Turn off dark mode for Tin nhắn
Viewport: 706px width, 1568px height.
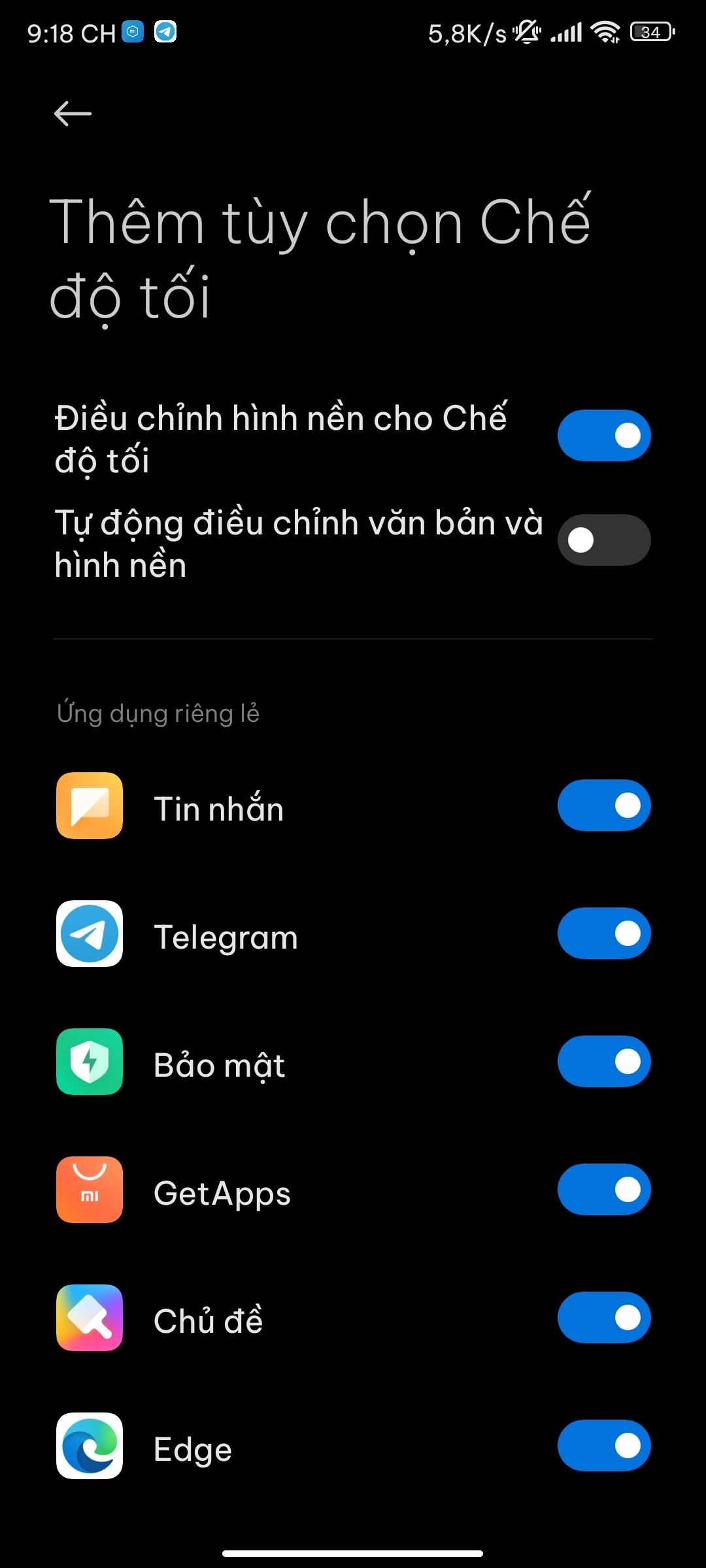(603, 805)
